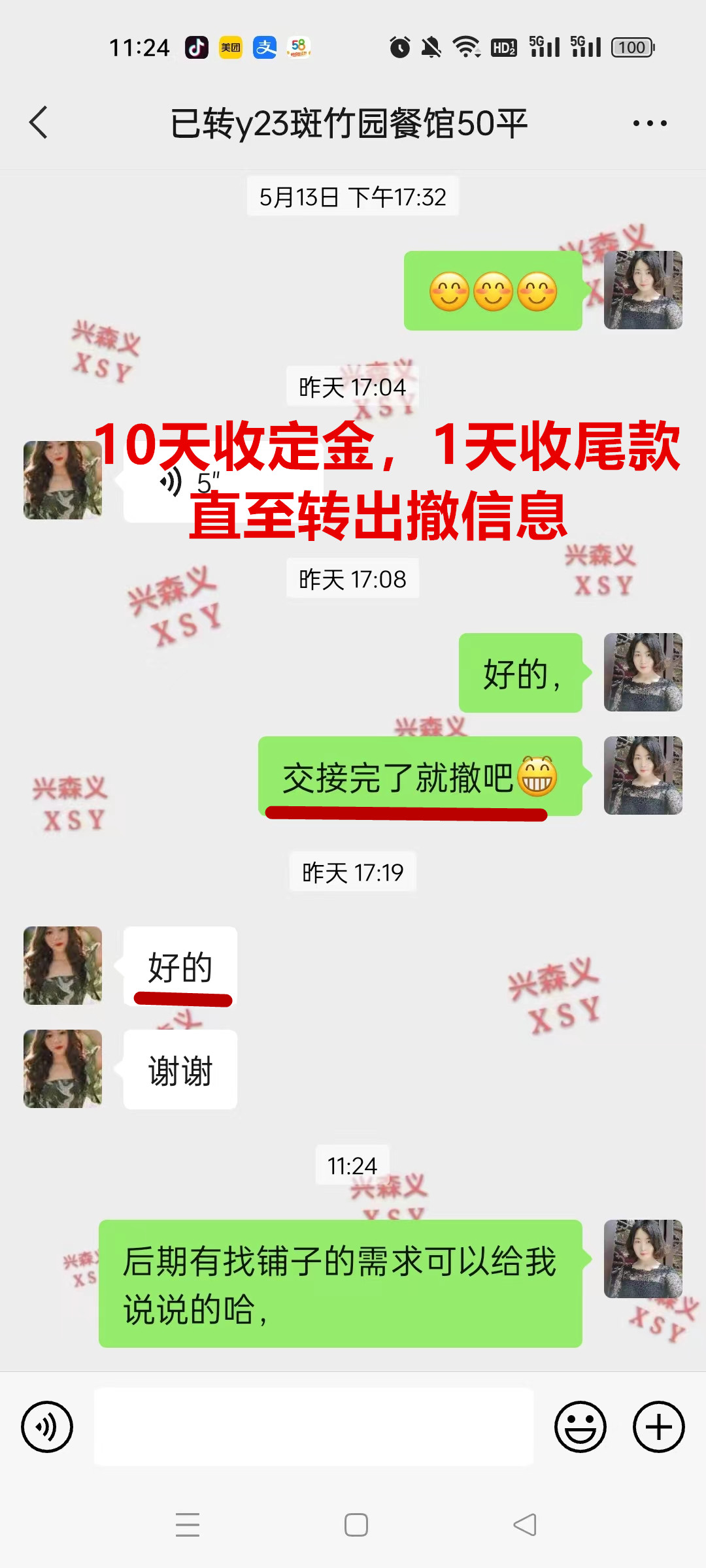Screen dimensions: 706x1568
Task: Tap the system home button
Action: [356, 1525]
